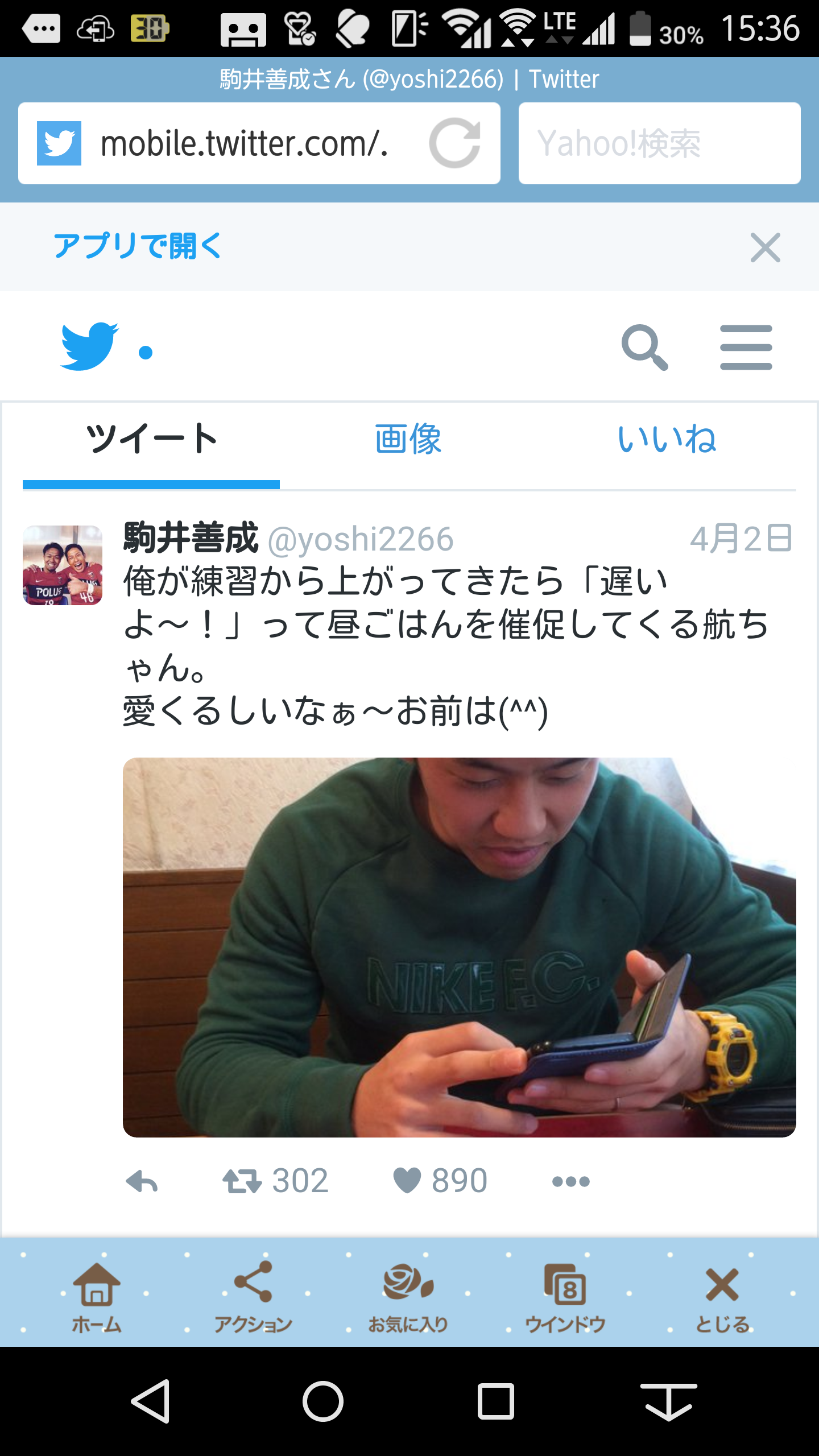Open Twitter search magnifier

click(644, 347)
